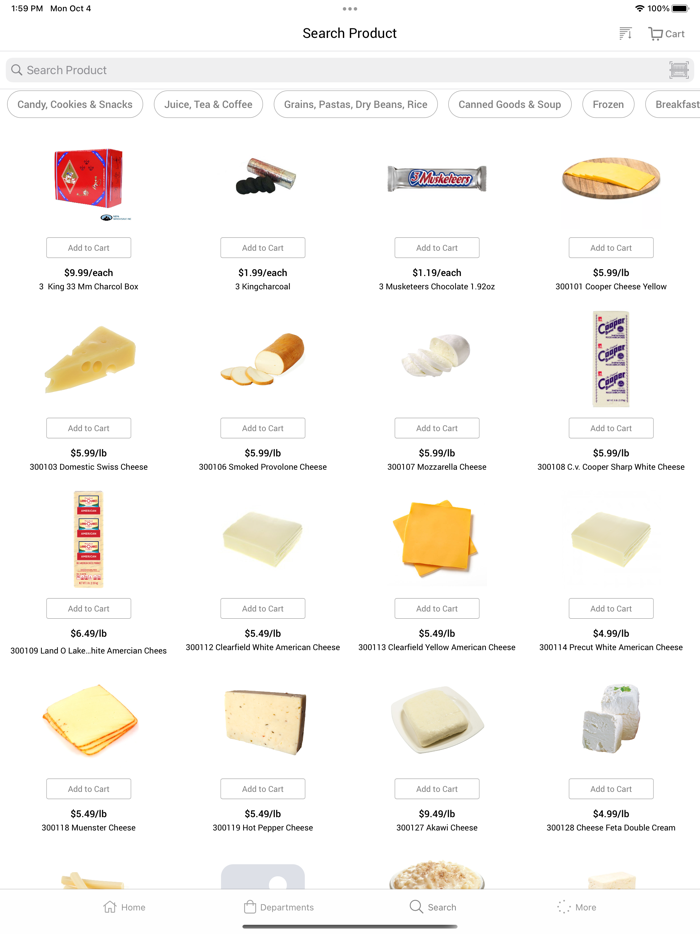Viewport: 700px width, 934px height.
Task: Add Domestic Swiss Cheese to cart
Action: (89, 428)
